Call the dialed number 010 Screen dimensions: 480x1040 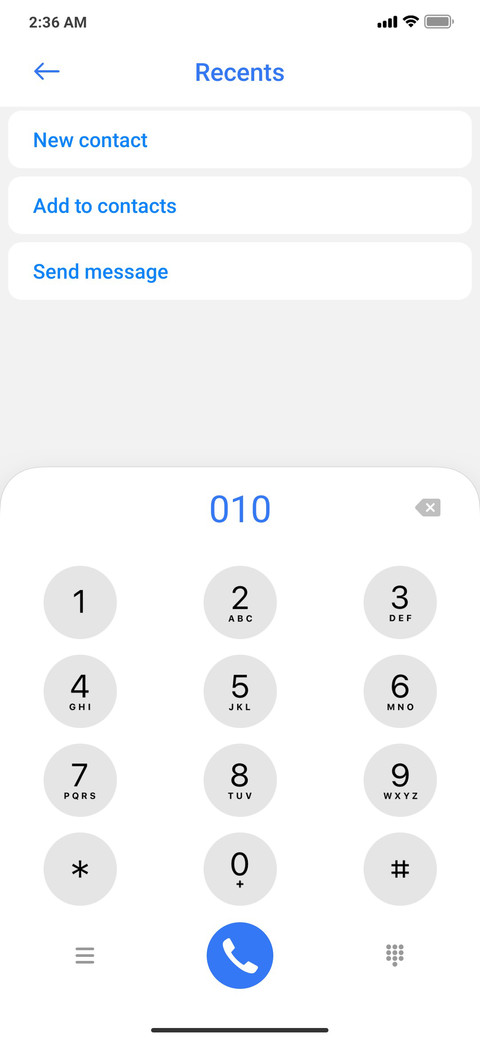coord(240,956)
